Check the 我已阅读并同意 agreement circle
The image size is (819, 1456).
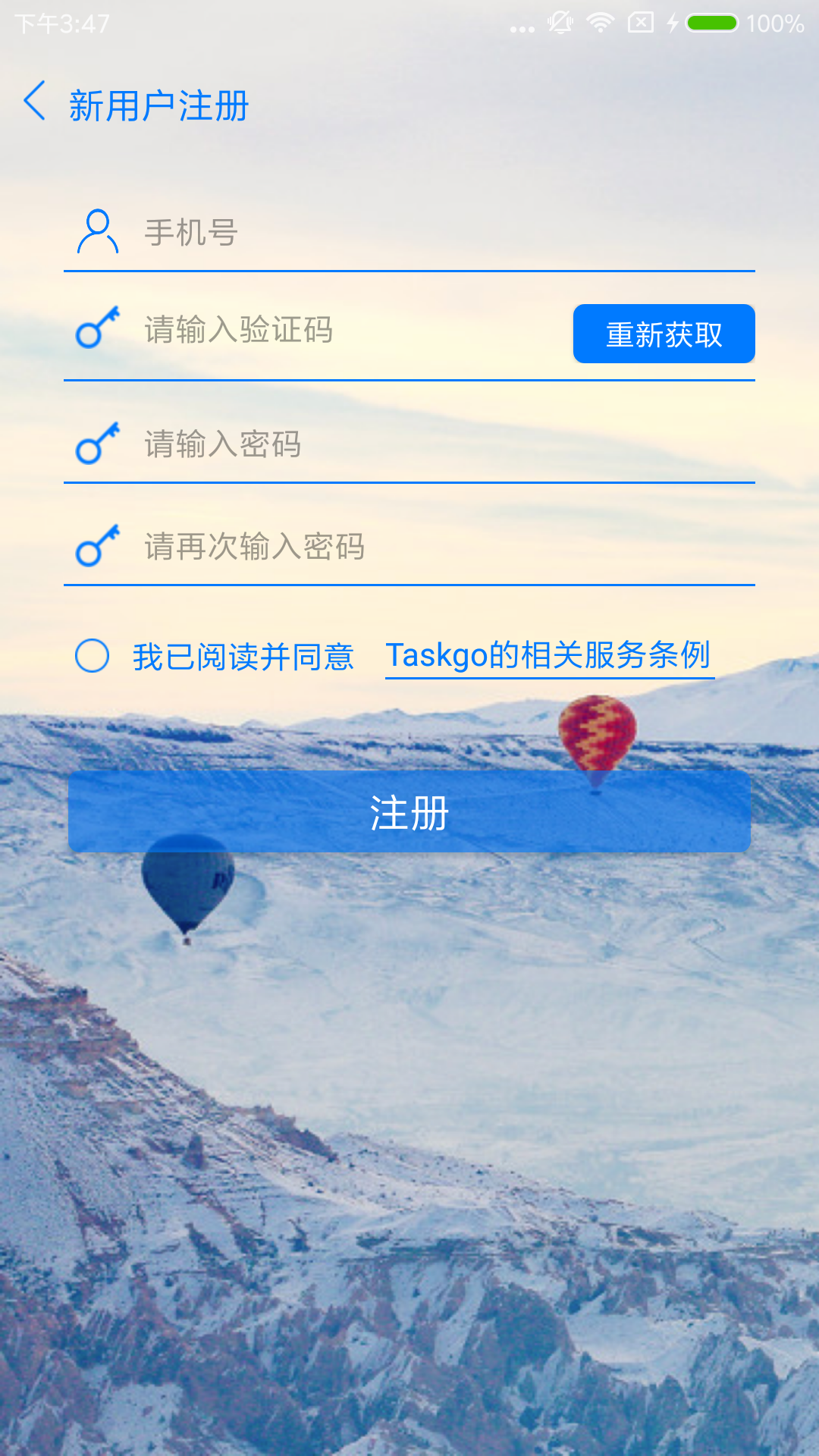coord(93,656)
